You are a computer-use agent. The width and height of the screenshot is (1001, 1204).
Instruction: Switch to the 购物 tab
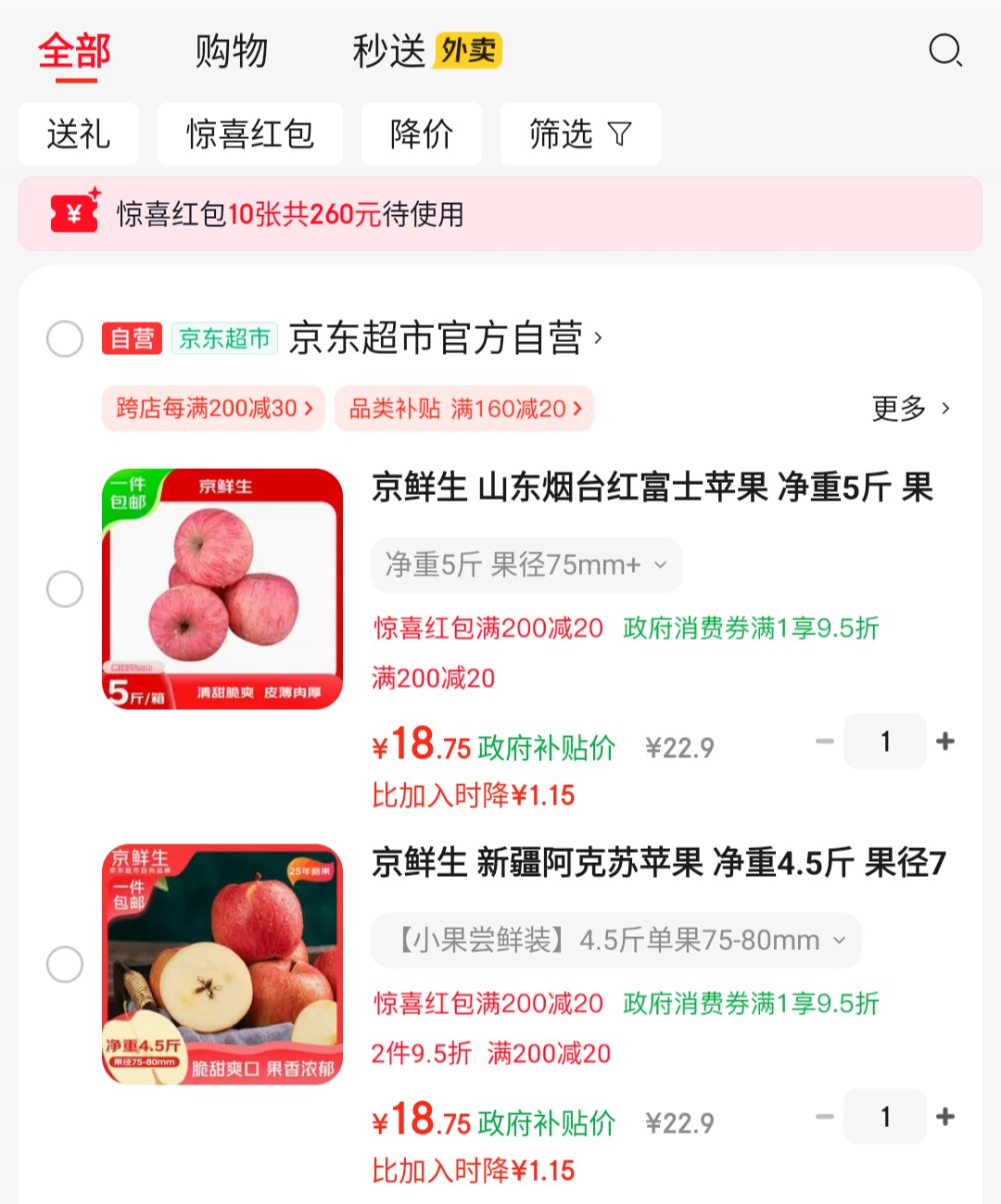pos(232,51)
